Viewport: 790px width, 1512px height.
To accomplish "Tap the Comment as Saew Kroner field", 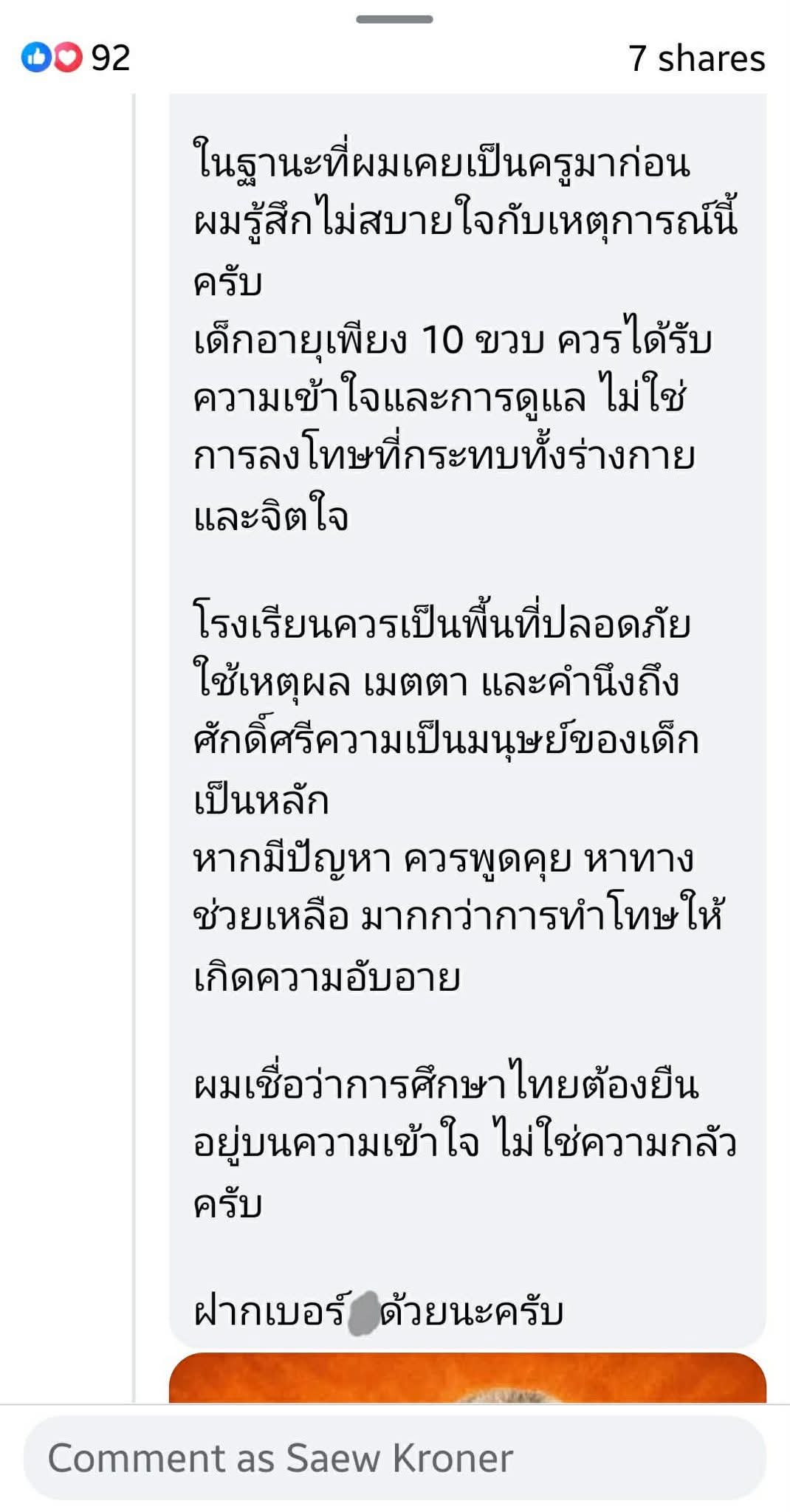I will (x=394, y=1458).
